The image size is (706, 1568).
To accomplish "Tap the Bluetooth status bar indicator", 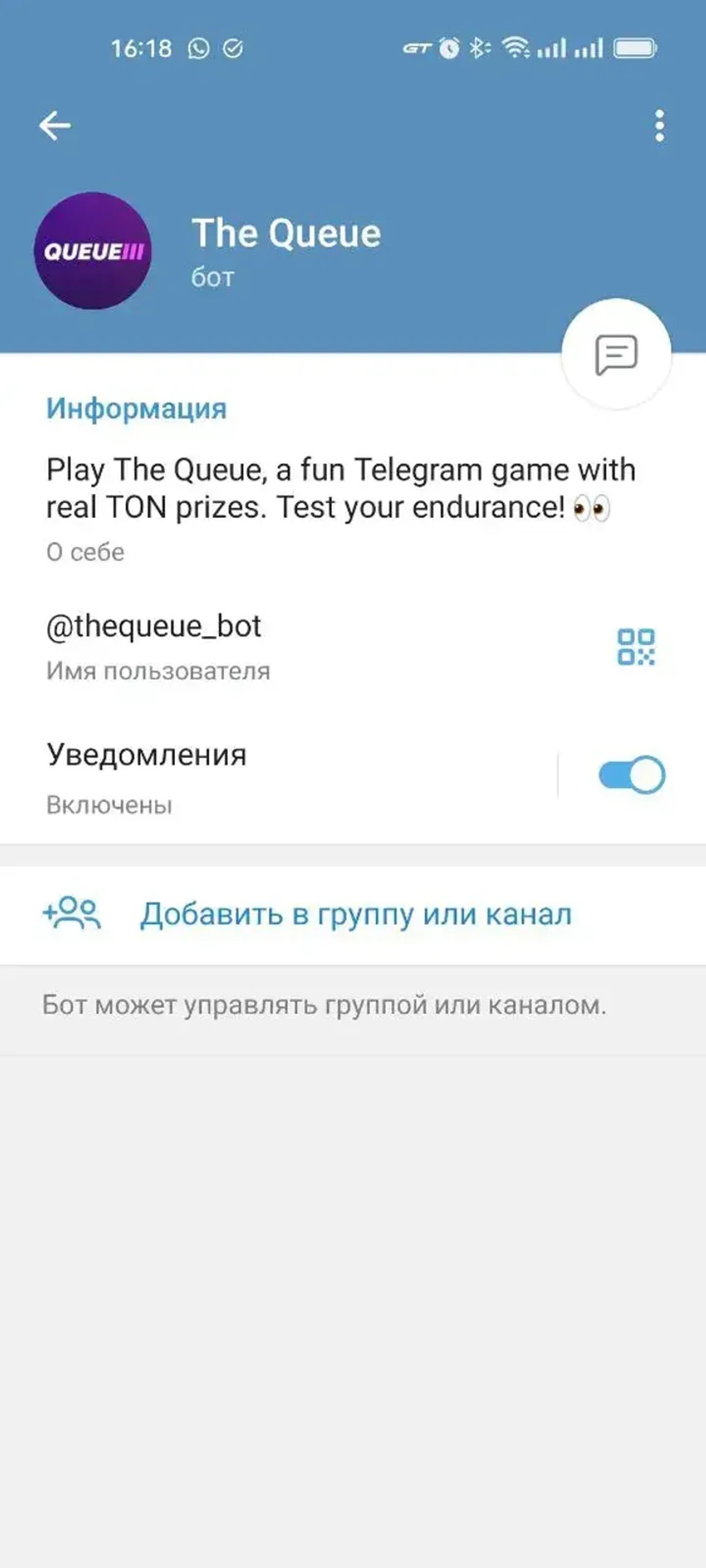I will coord(479,48).
